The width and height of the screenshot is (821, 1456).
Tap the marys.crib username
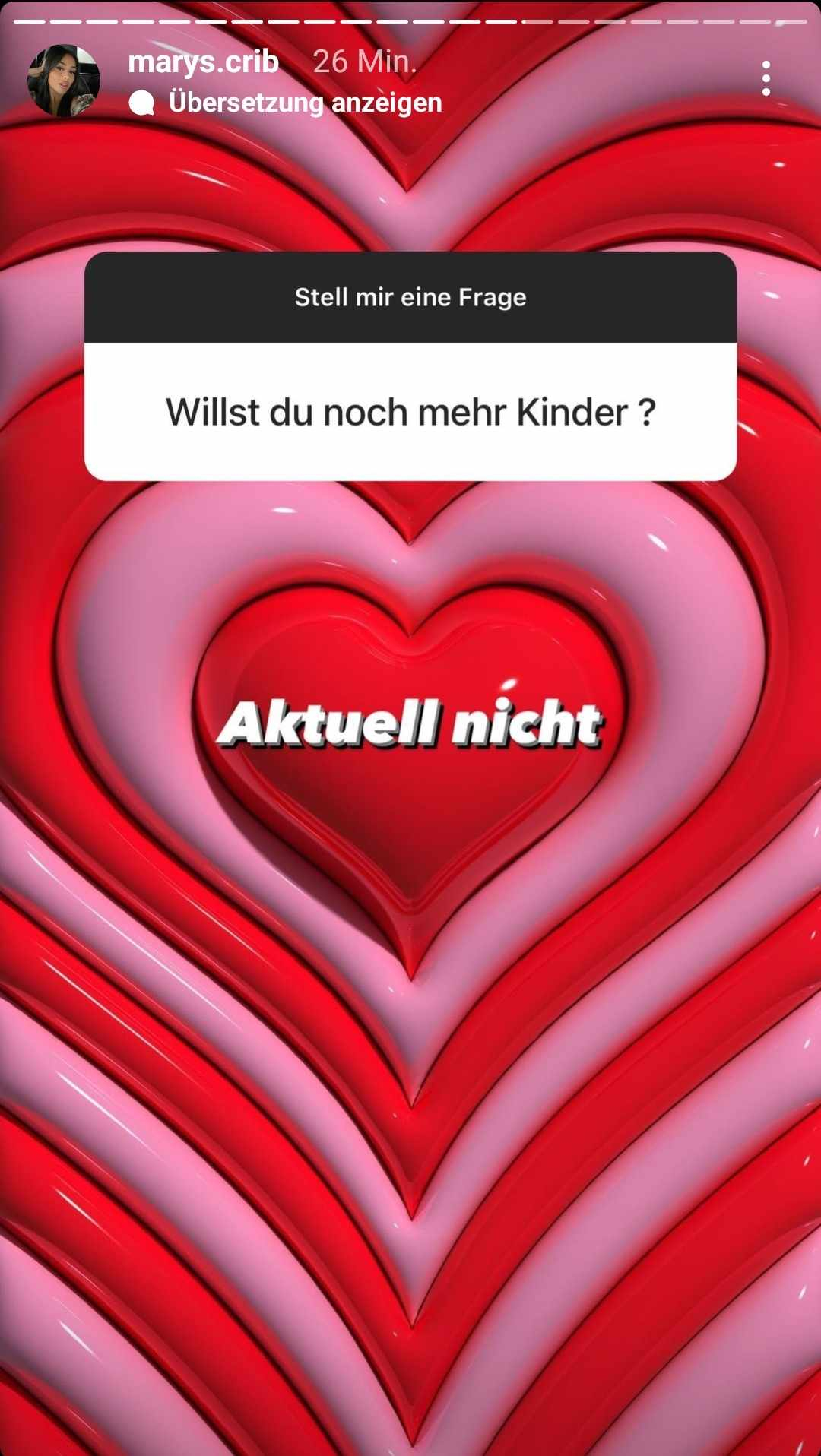203,62
